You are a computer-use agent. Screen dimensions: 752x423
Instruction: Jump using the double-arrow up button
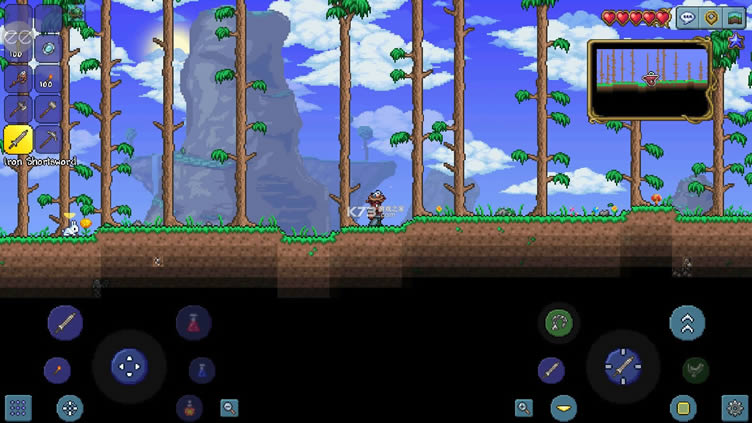tap(687, 322)
